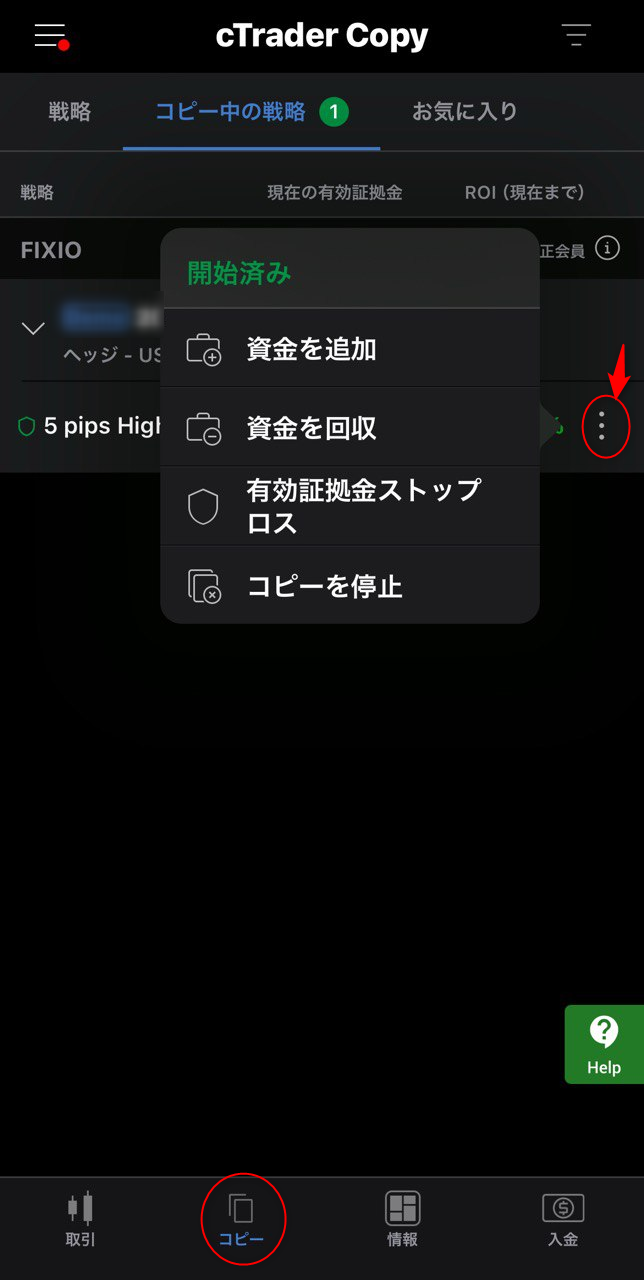Go to the 情報 bottom tab
This screenshot has width=644, height=1280.
tap(403, 1219)
